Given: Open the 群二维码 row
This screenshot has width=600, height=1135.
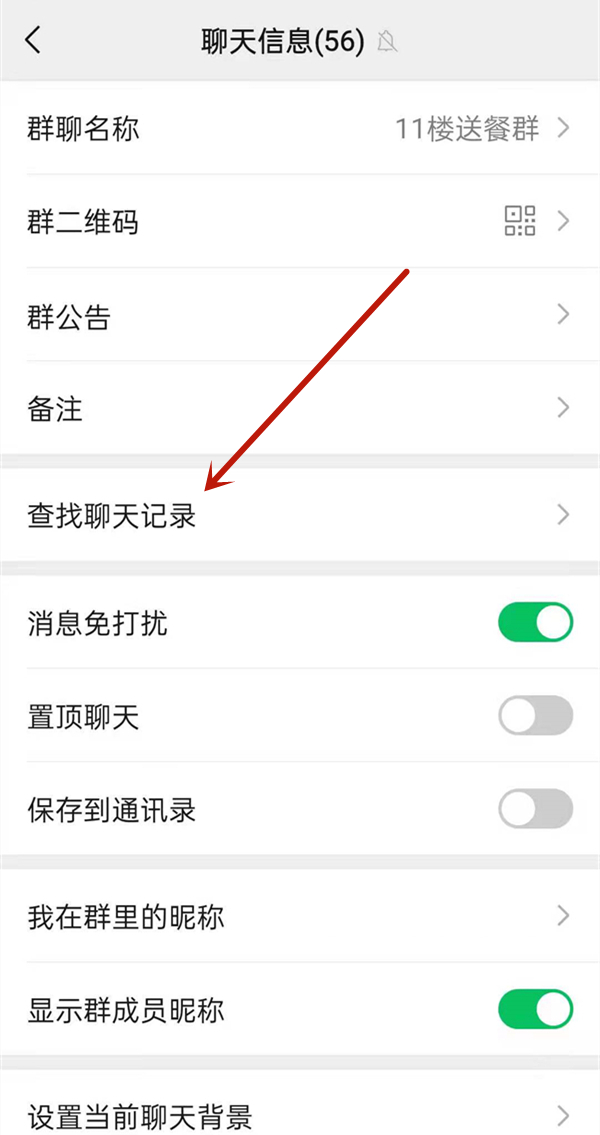Looking at the screenshot, I should (x=300, y=221).
